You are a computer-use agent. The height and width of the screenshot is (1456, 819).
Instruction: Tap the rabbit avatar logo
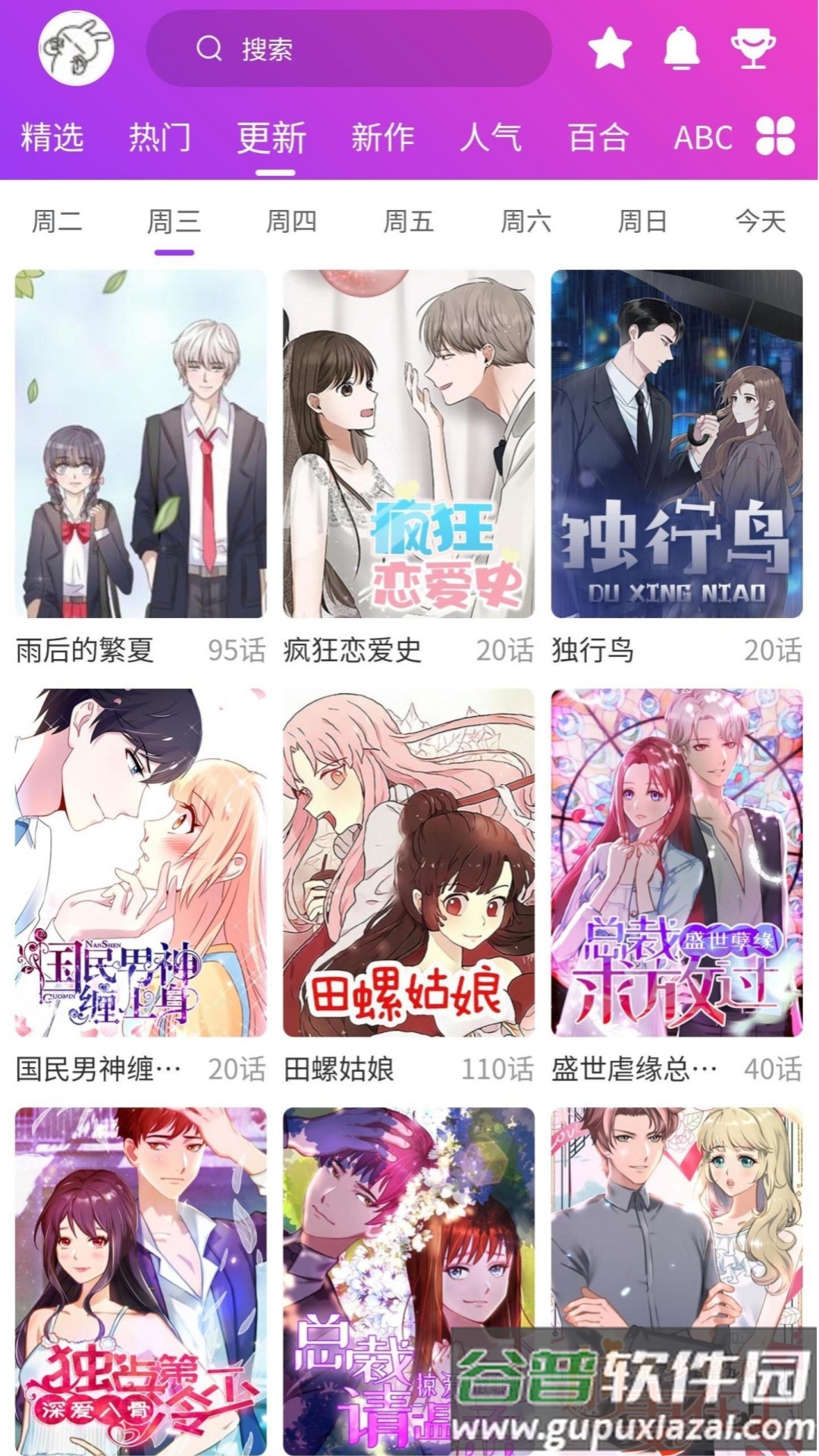pos(76,48)
